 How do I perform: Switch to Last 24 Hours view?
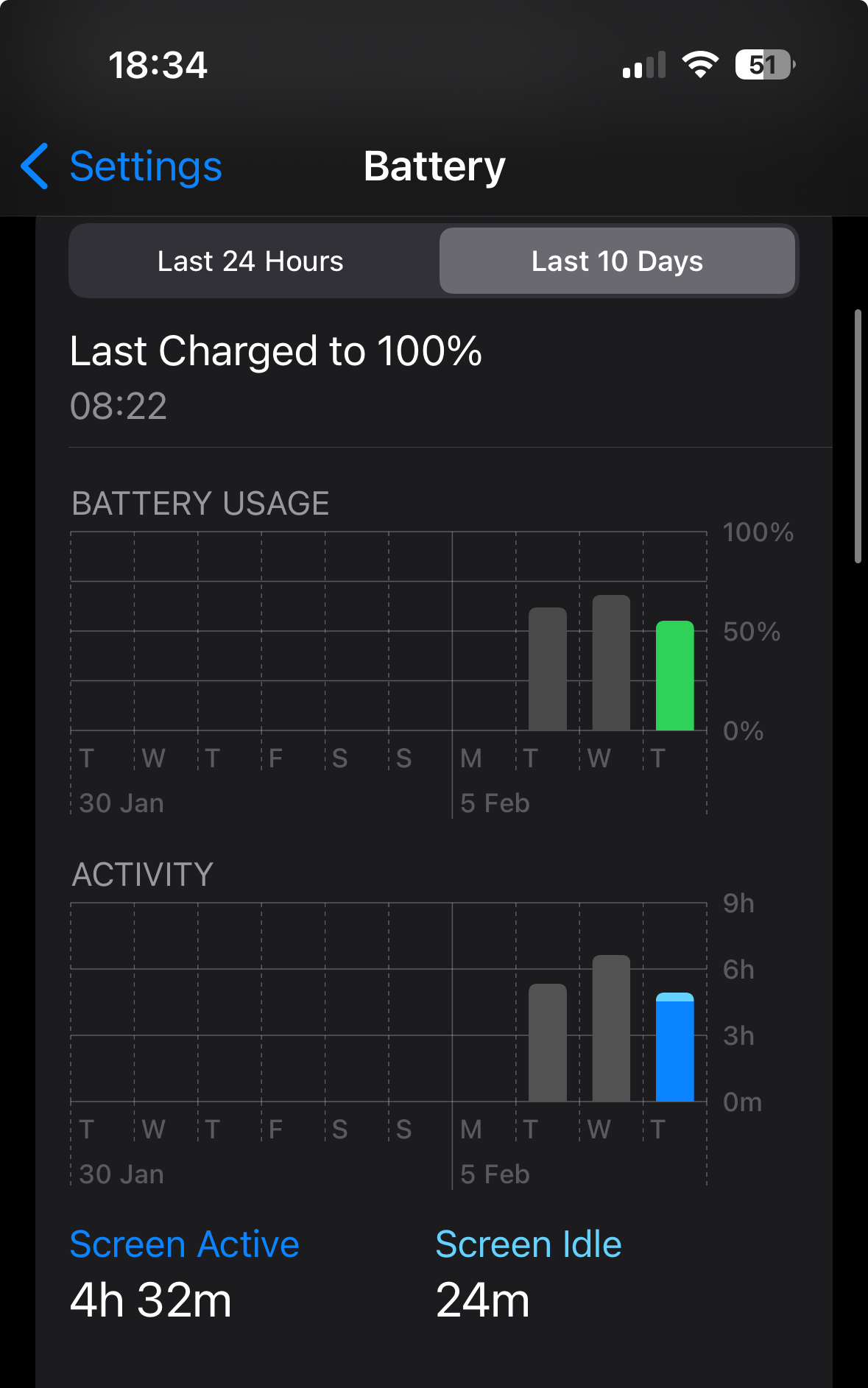pos(250,261)
